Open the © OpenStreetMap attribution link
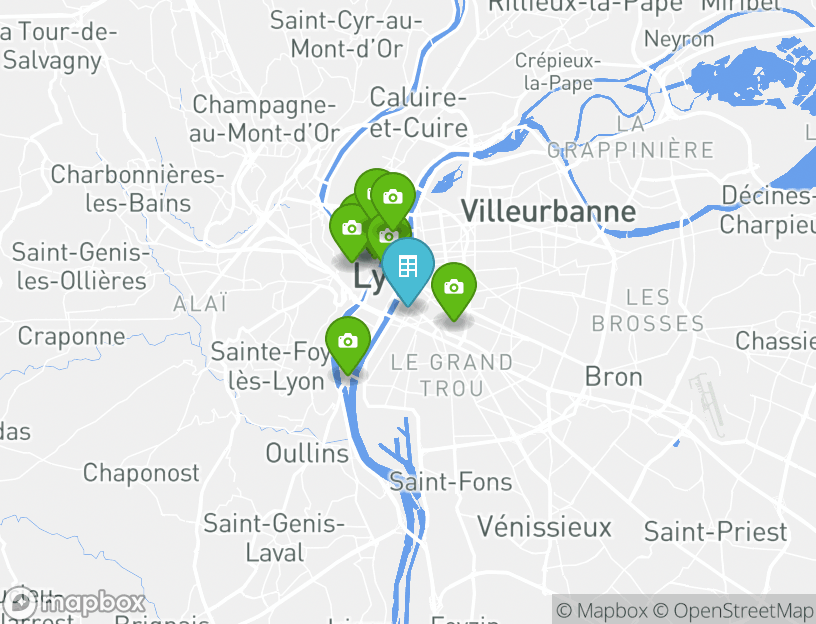The height and width of the screenshot is (624, 816). pyautogui.click(x=734, y=610)
